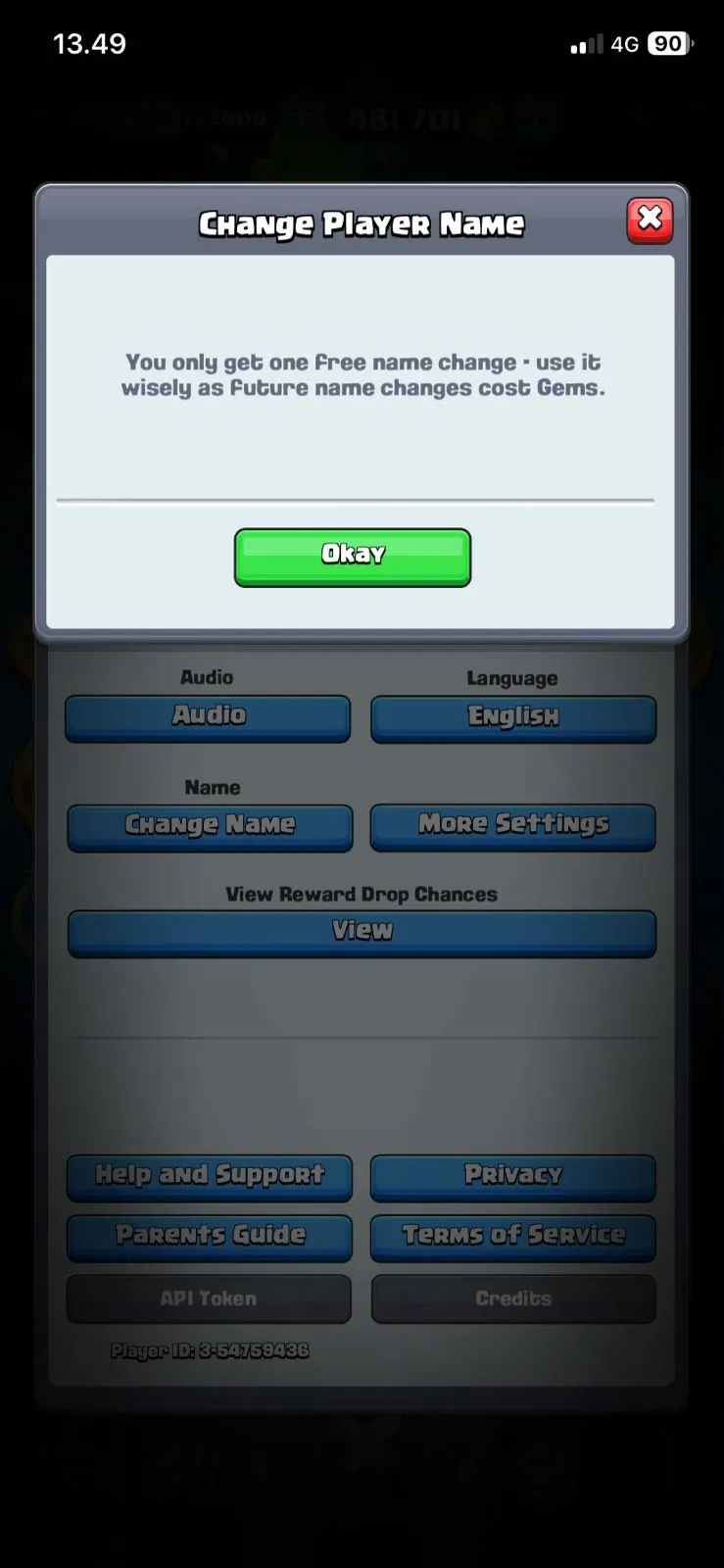The height and width of the screenshot is (1568, 724).
Task: Read the Terms of Service
Action: (513, 1237)
